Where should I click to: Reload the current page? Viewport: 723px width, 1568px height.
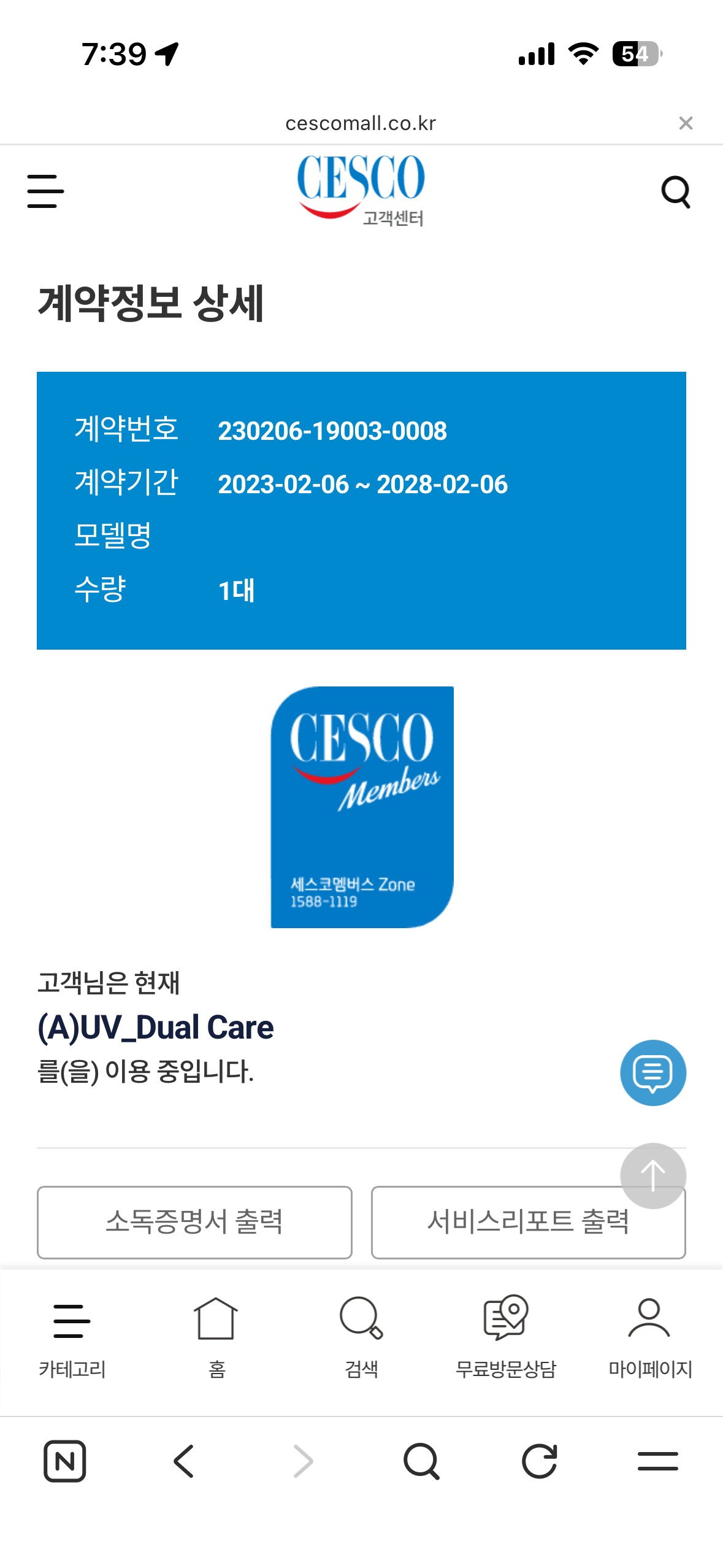pyautogui.click(x=540, y=1461)
